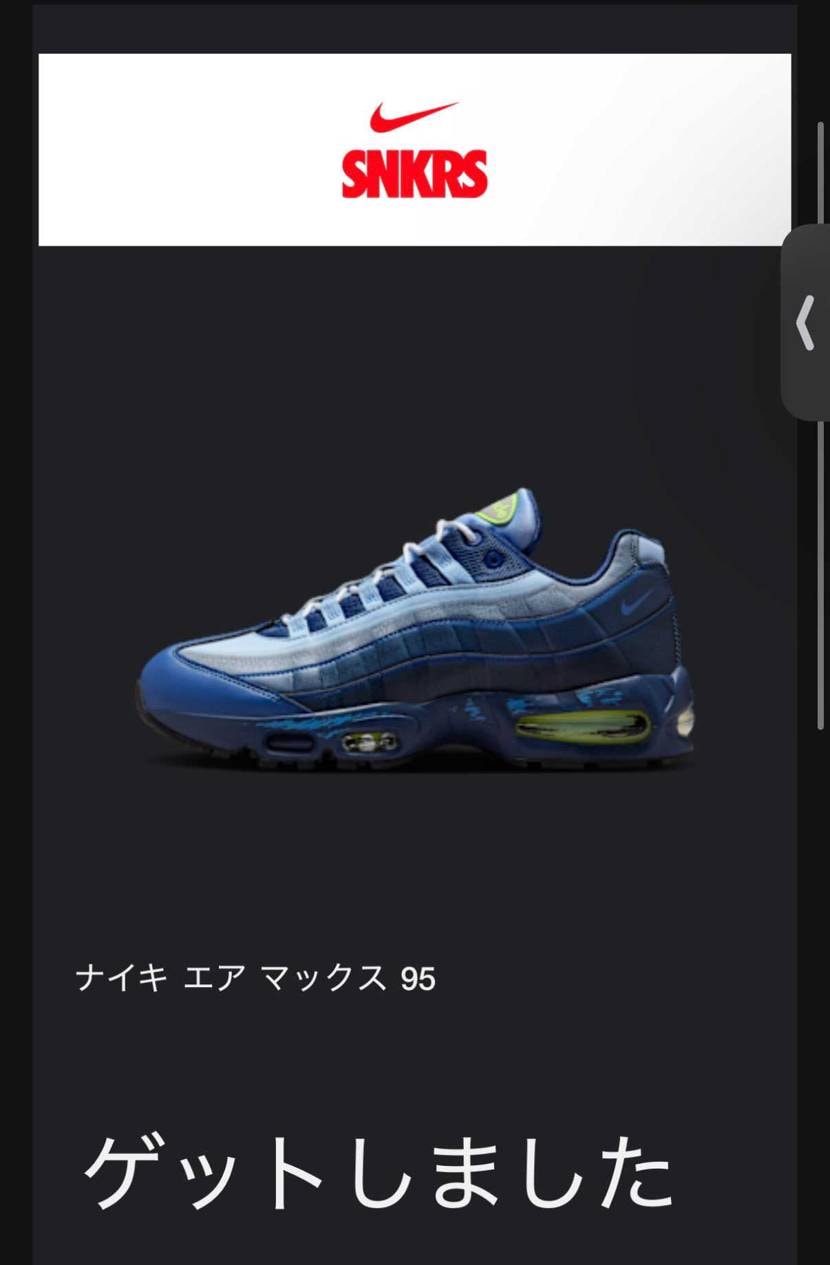Expand the side panel arrow handle

coord(806,324)
